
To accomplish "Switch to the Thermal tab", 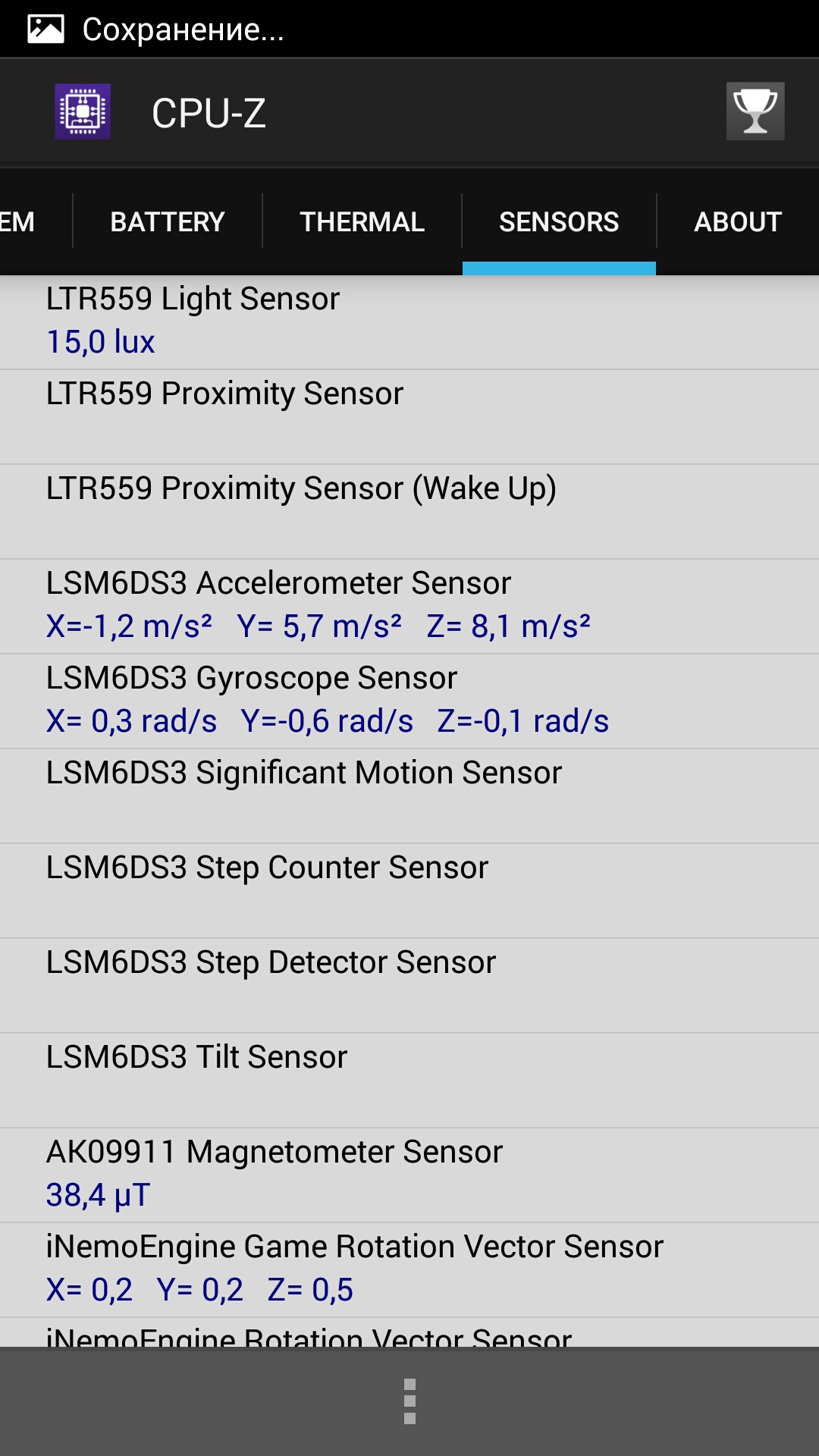I will (x=362, y=221).
